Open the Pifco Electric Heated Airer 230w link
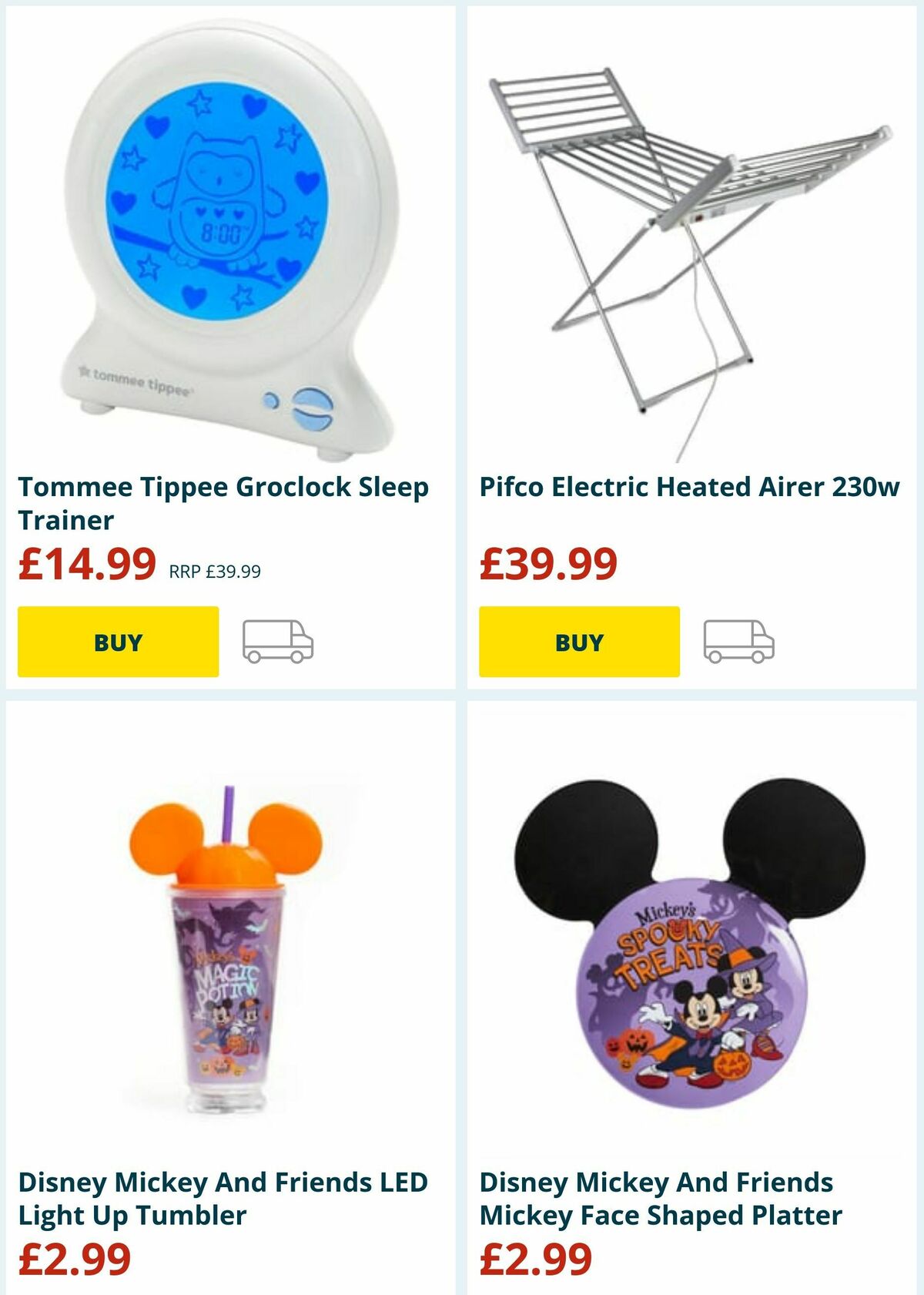Screen dimensions: 924x1295 689,486
